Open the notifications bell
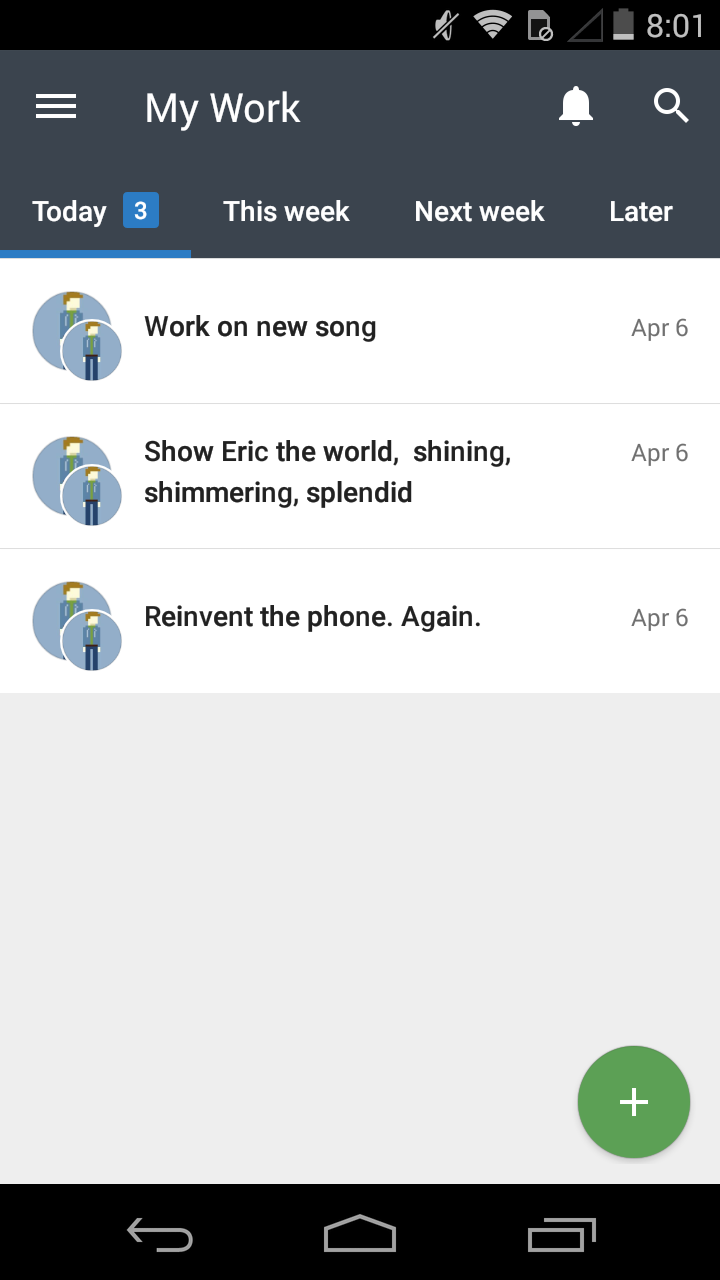Viewport: 720px width, 1280px height. [x=575, y=106]
